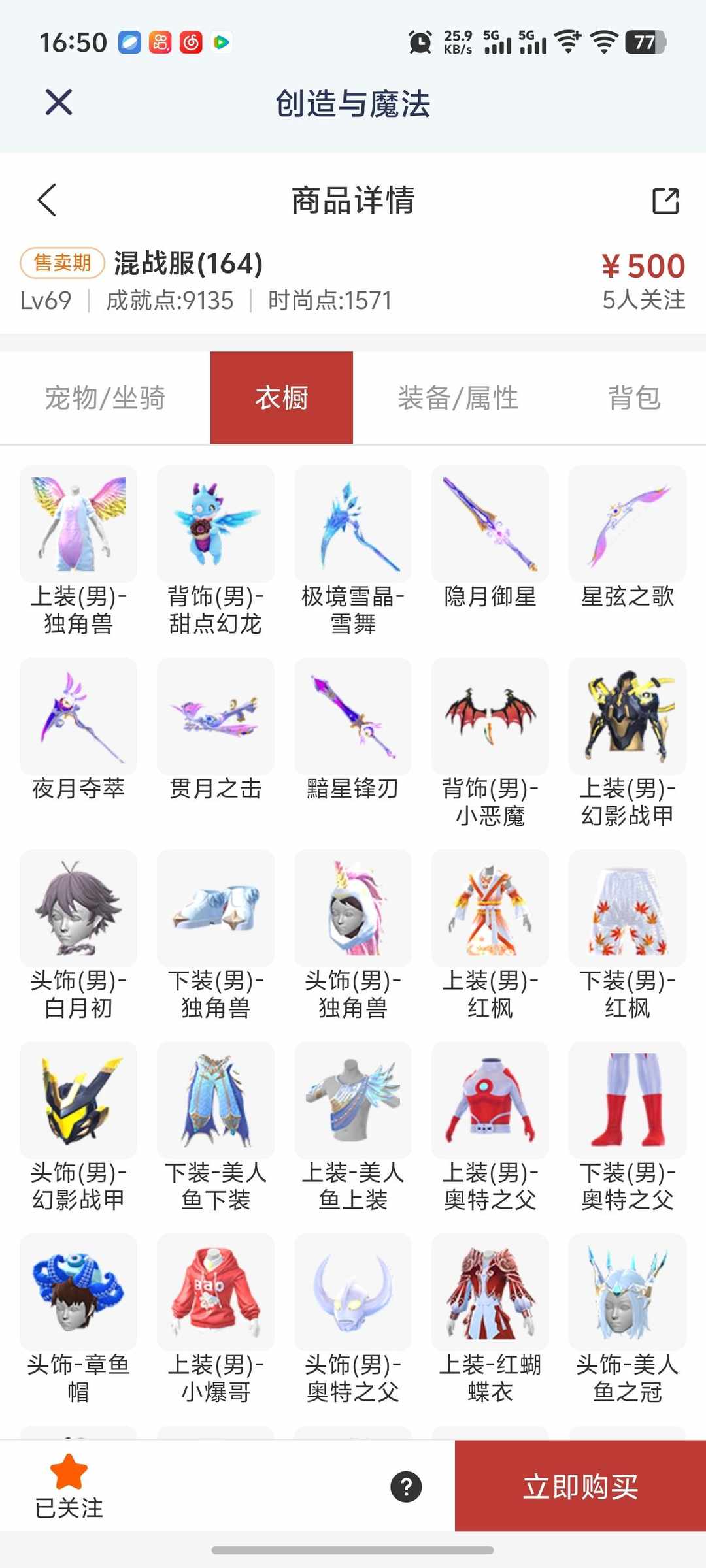Open the 装备/属性 tab
Image resolution: width=706 pixels, height=1568 pixels.
[x=458, y=397]
